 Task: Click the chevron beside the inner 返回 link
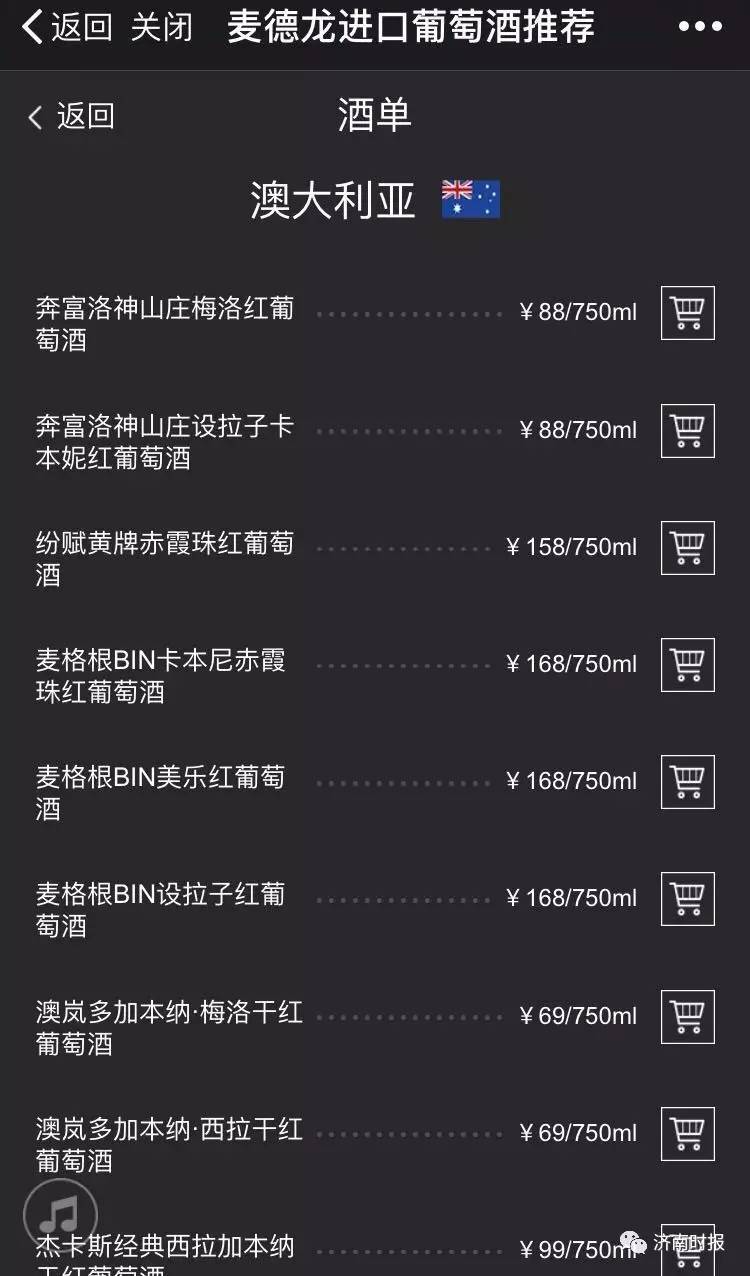[x=33, y=117]
